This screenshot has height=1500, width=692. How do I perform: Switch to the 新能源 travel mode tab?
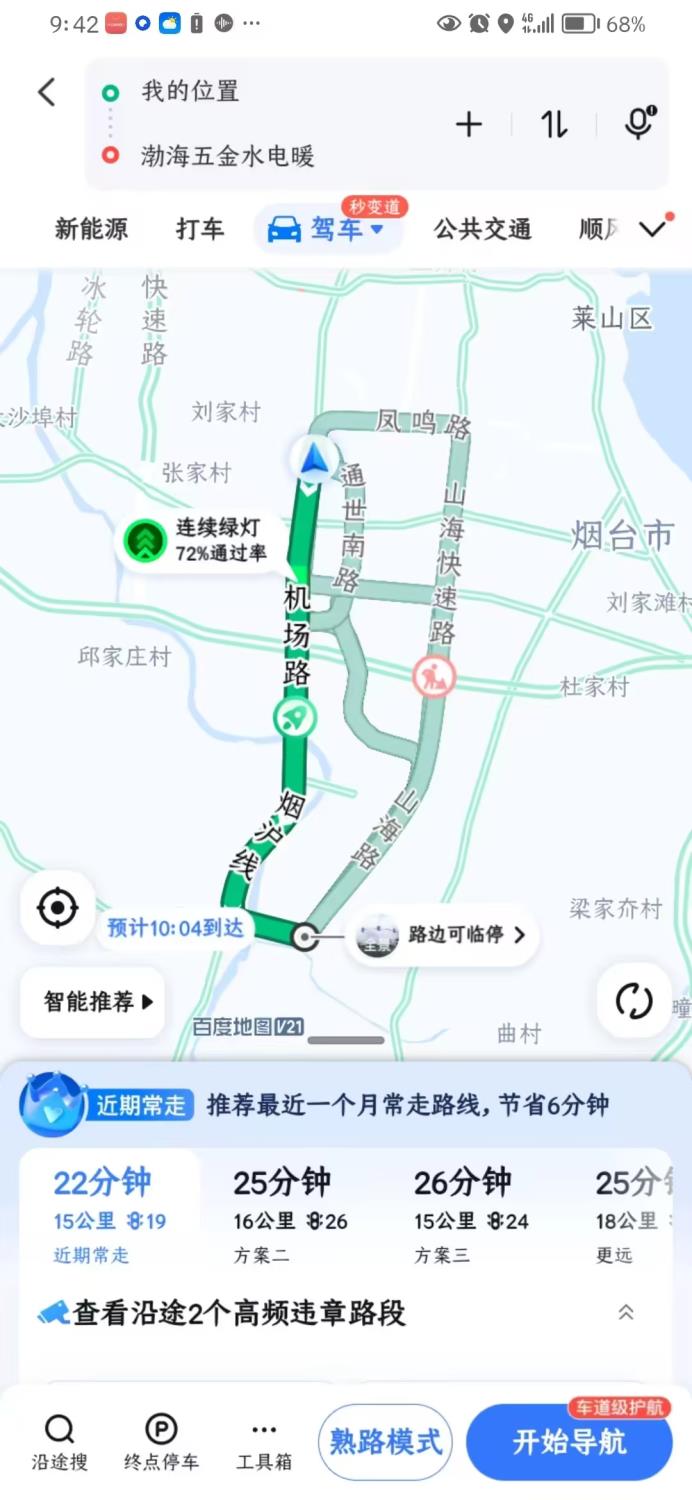(x=91, y=229)
